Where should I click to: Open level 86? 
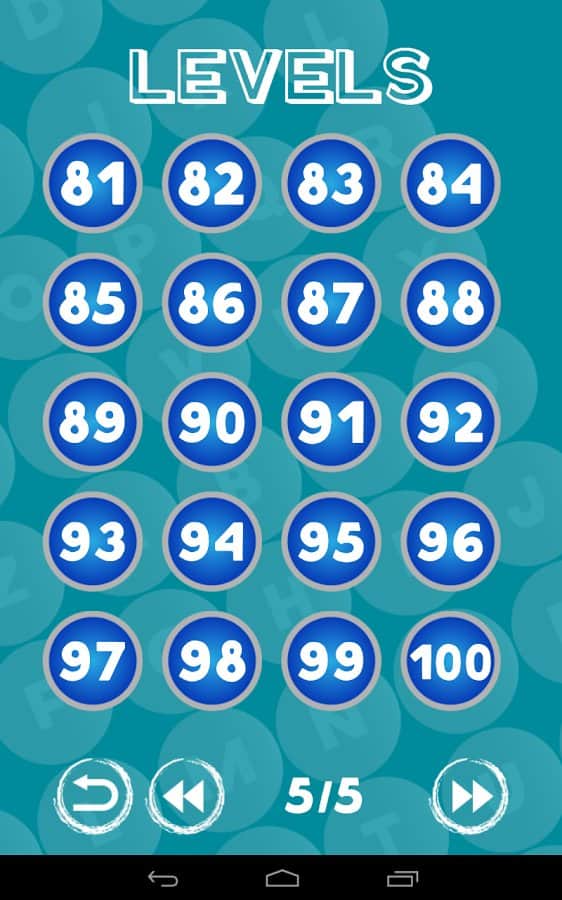212,302
